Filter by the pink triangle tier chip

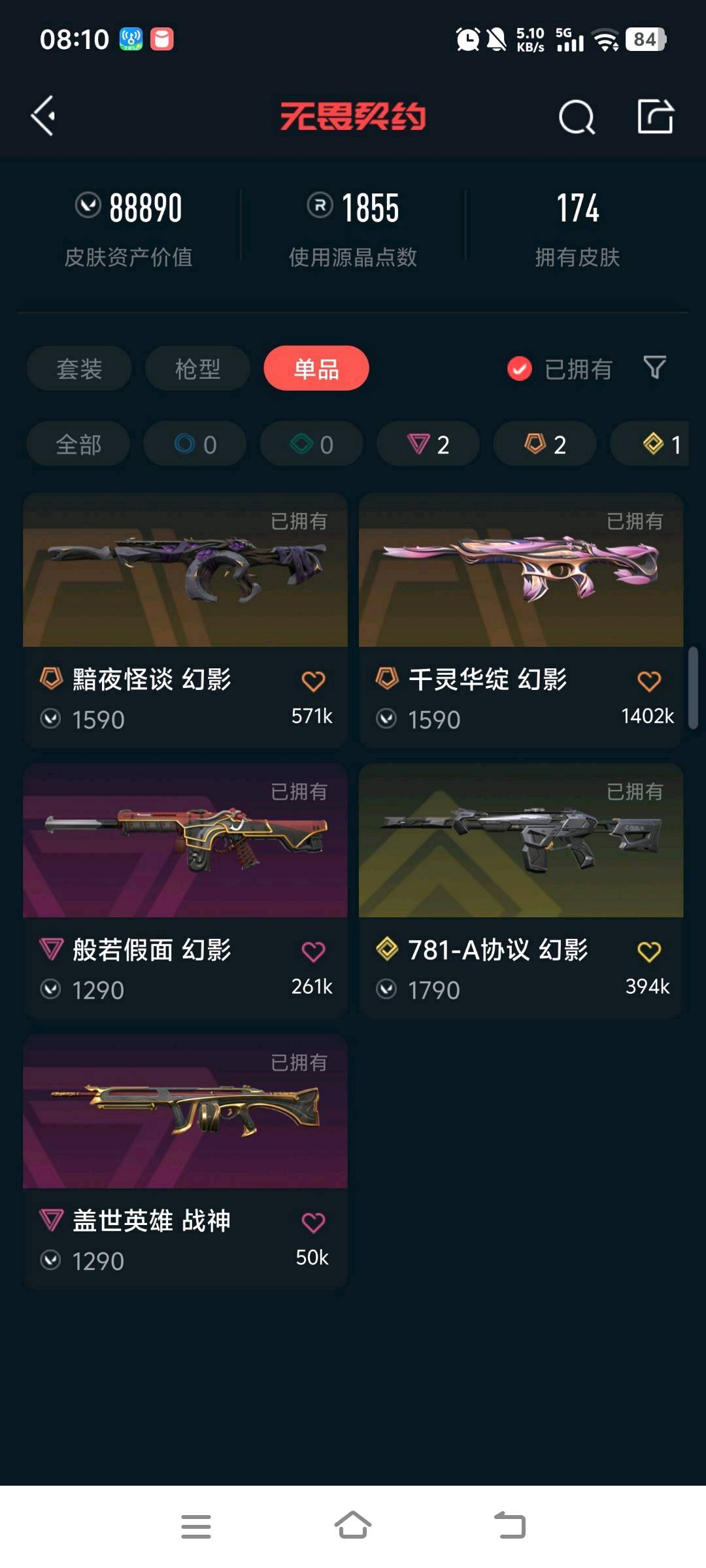(428, 444)
